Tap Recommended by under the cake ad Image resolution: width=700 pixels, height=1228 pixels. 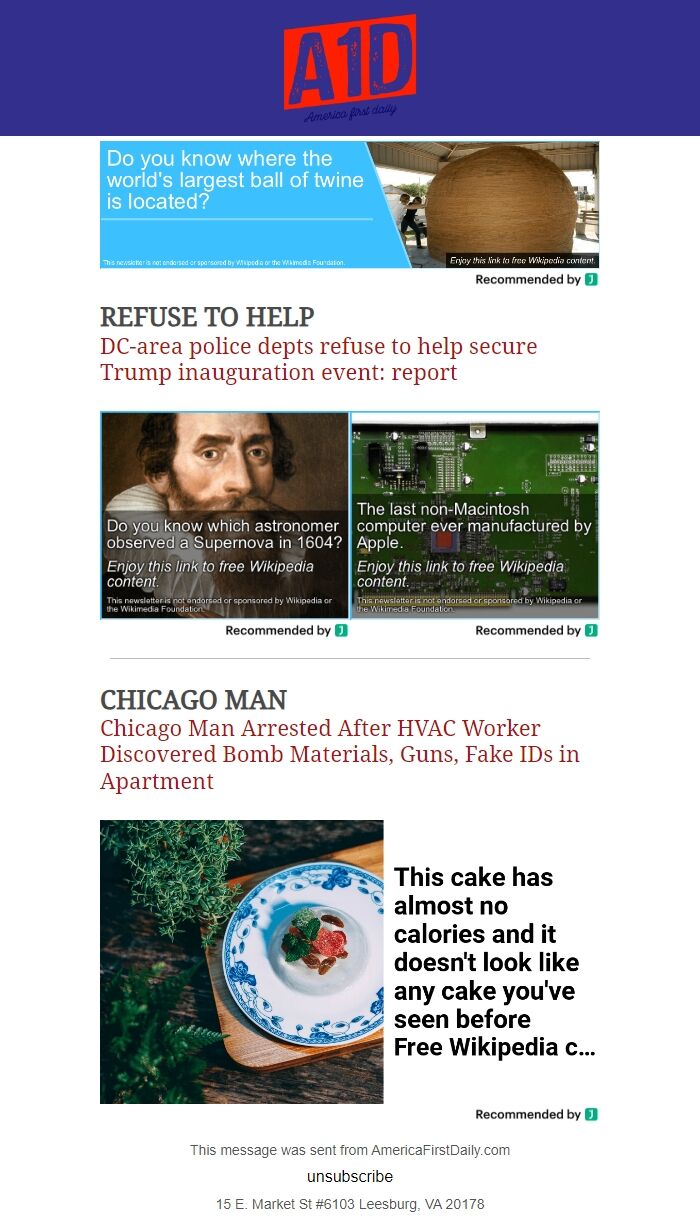(x=536, y=1114)
